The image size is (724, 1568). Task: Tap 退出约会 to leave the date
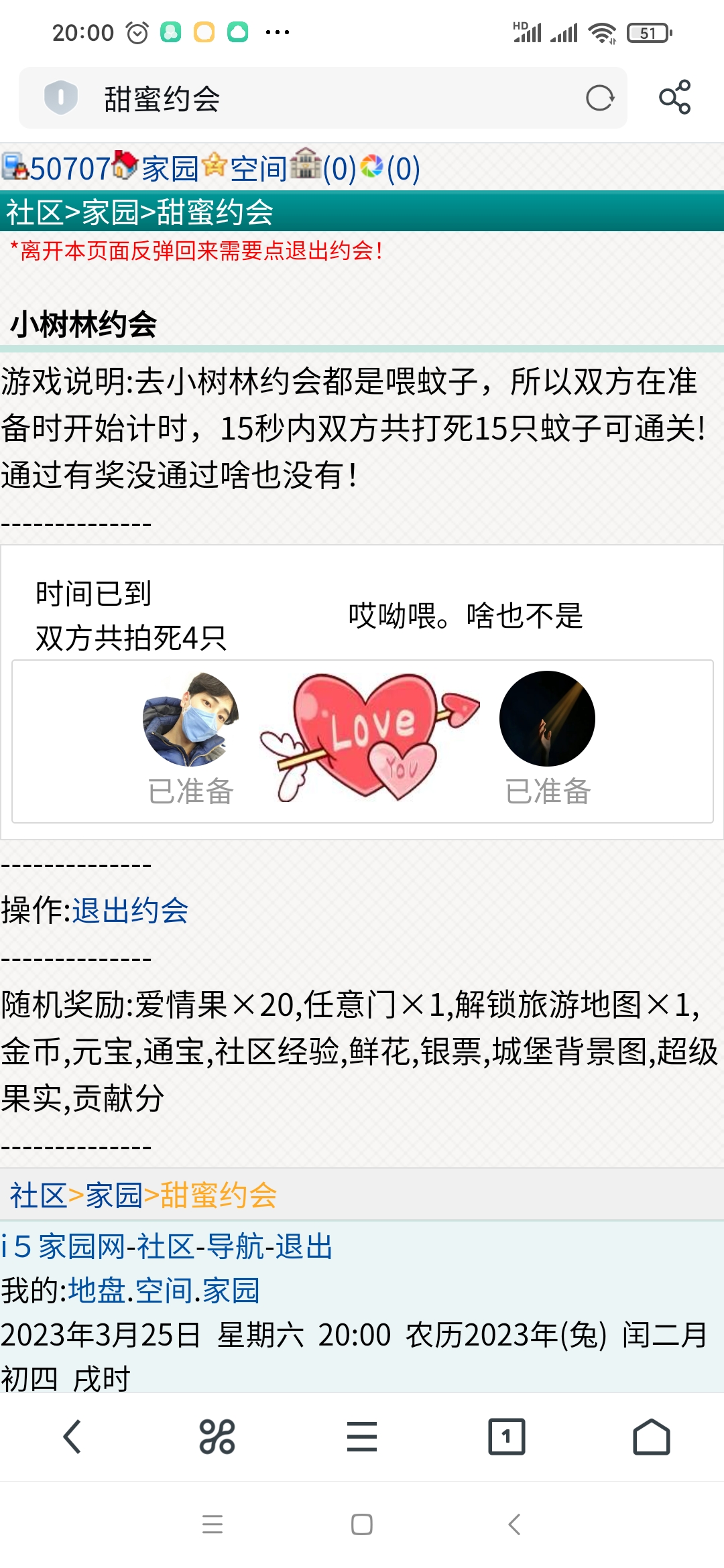tap(130, 911)
